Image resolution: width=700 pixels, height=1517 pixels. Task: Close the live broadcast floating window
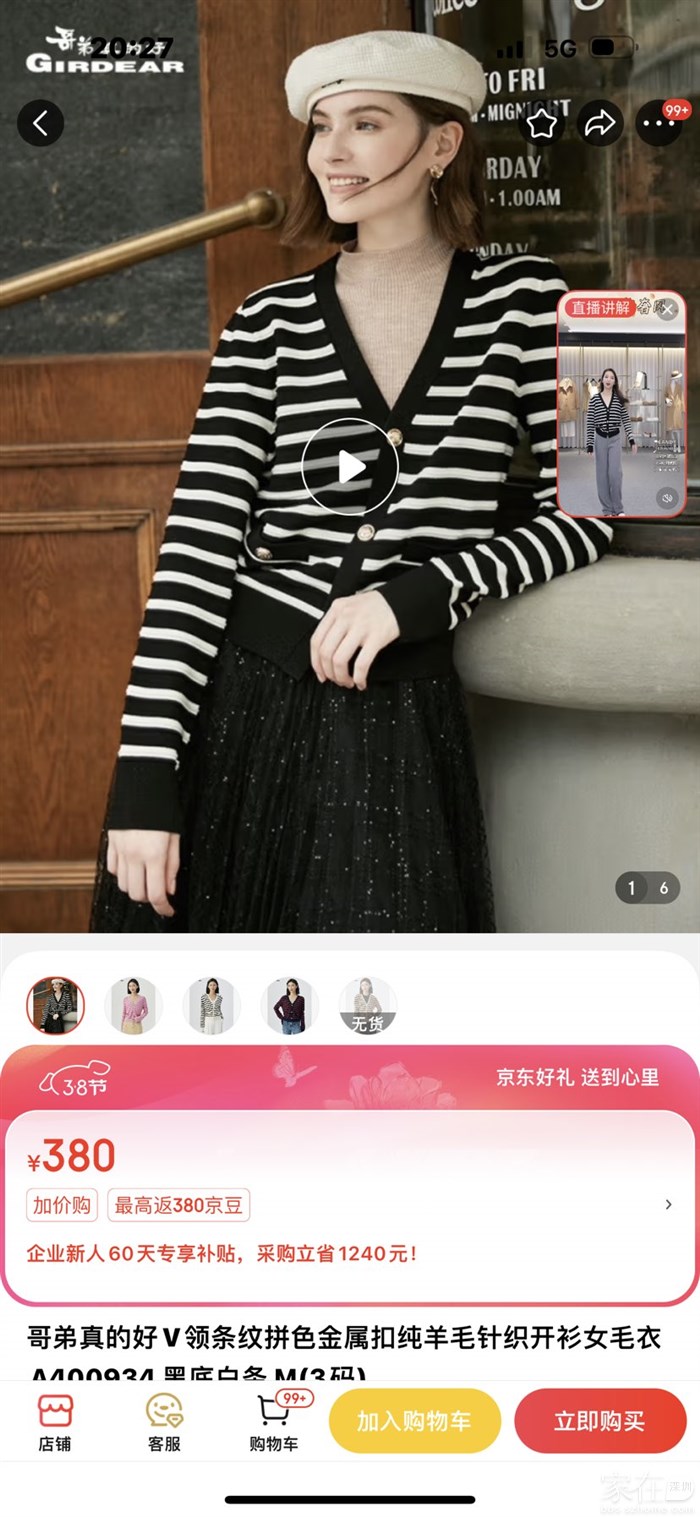pyautogui.click(x=668, y=310)
